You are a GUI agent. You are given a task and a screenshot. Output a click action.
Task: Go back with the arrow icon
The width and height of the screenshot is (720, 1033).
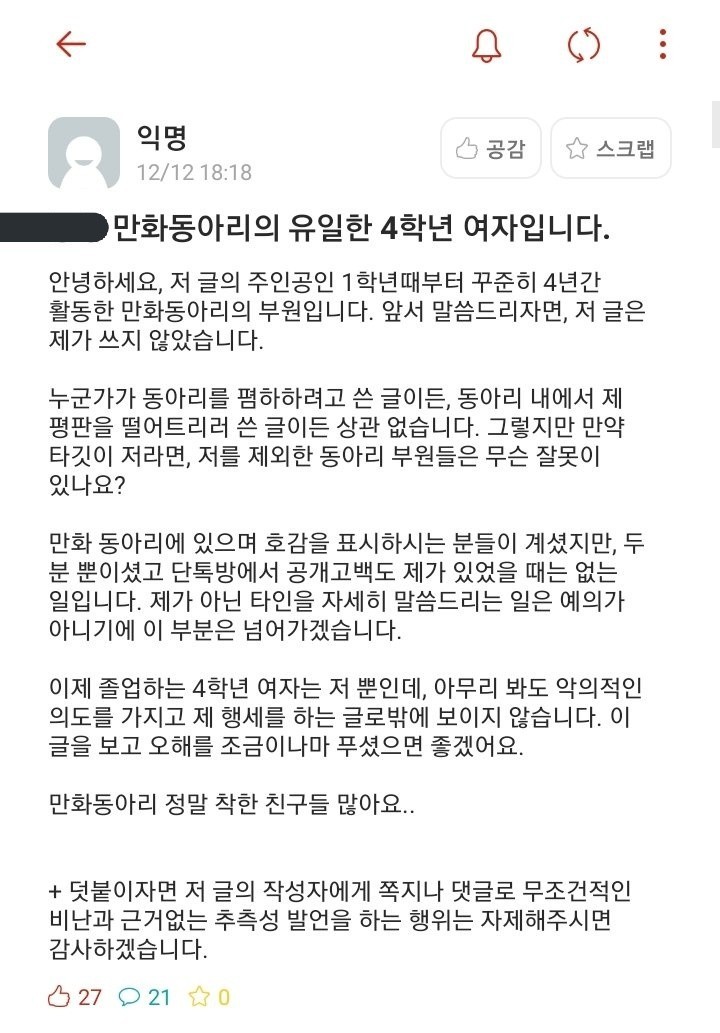tap(71, 44)
